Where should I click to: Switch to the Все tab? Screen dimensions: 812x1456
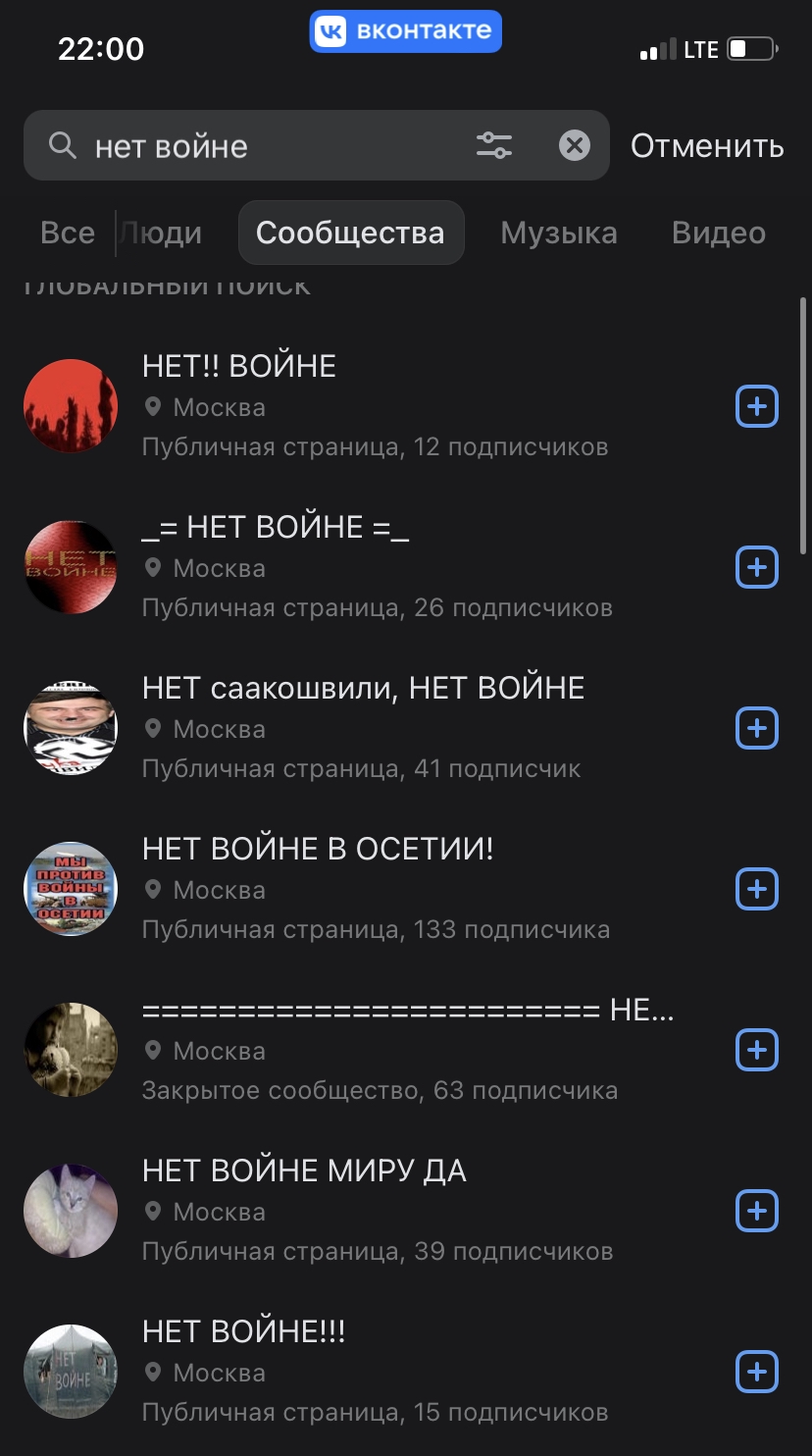(68, 233)
